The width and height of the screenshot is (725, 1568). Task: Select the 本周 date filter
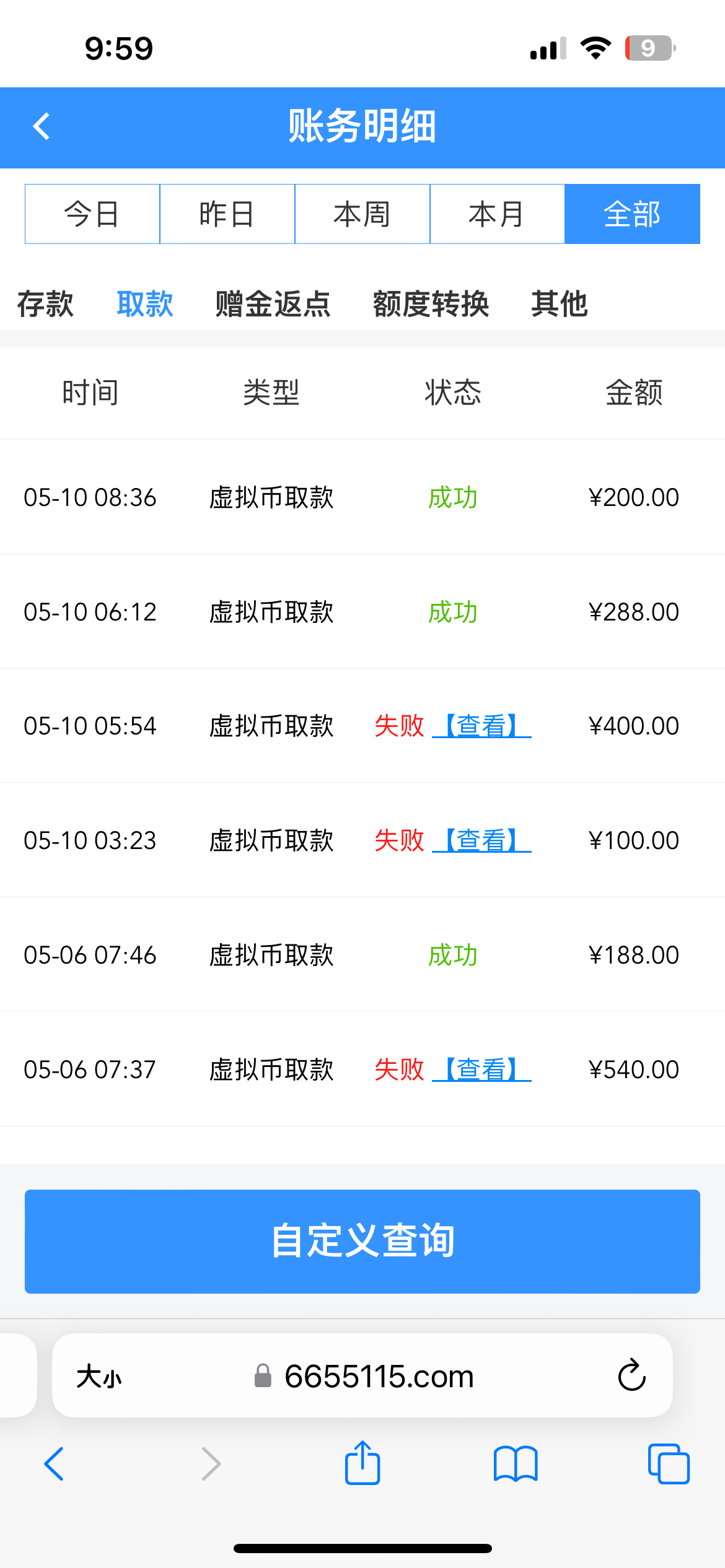[362, 214]
